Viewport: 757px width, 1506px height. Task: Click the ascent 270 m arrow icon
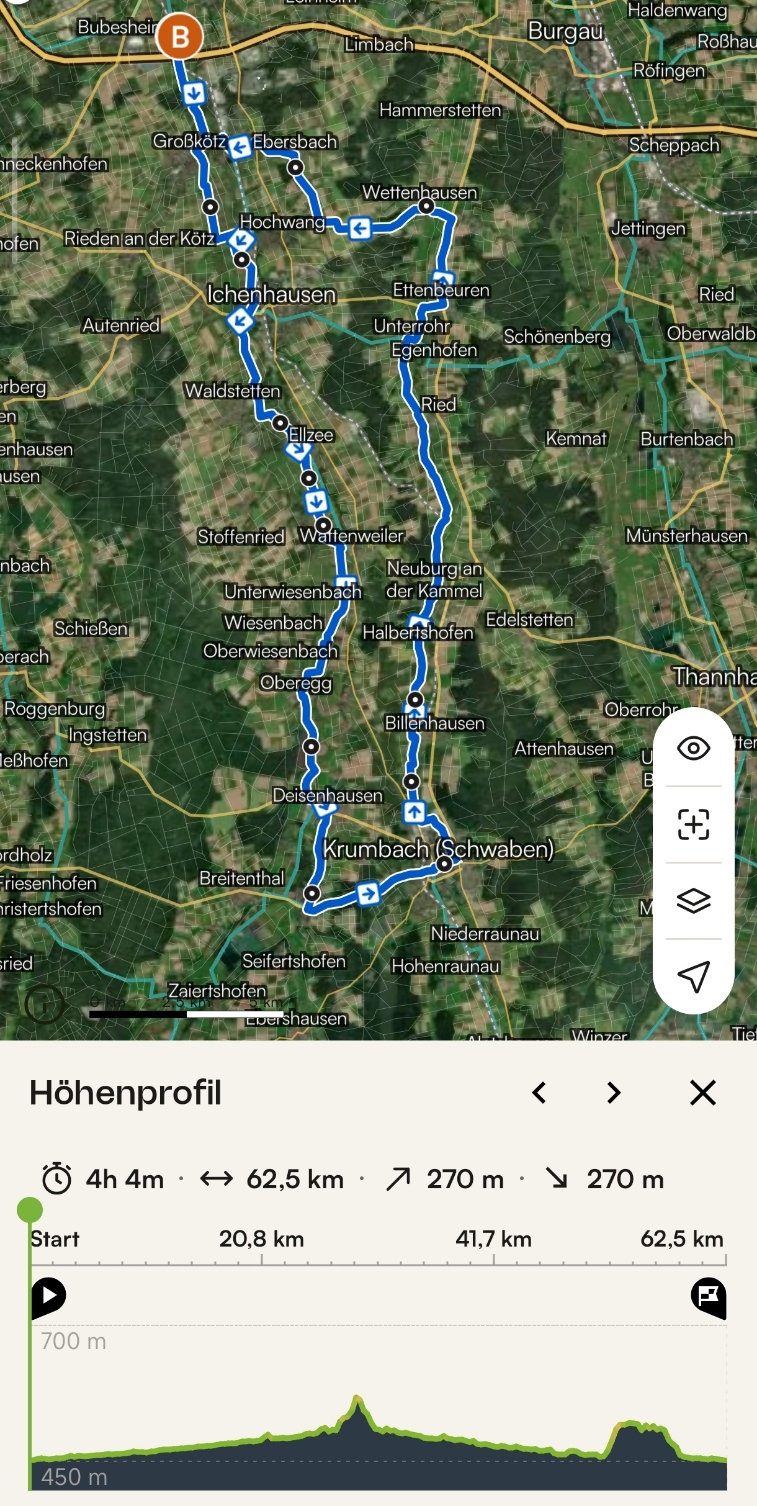pos(398,1179)
